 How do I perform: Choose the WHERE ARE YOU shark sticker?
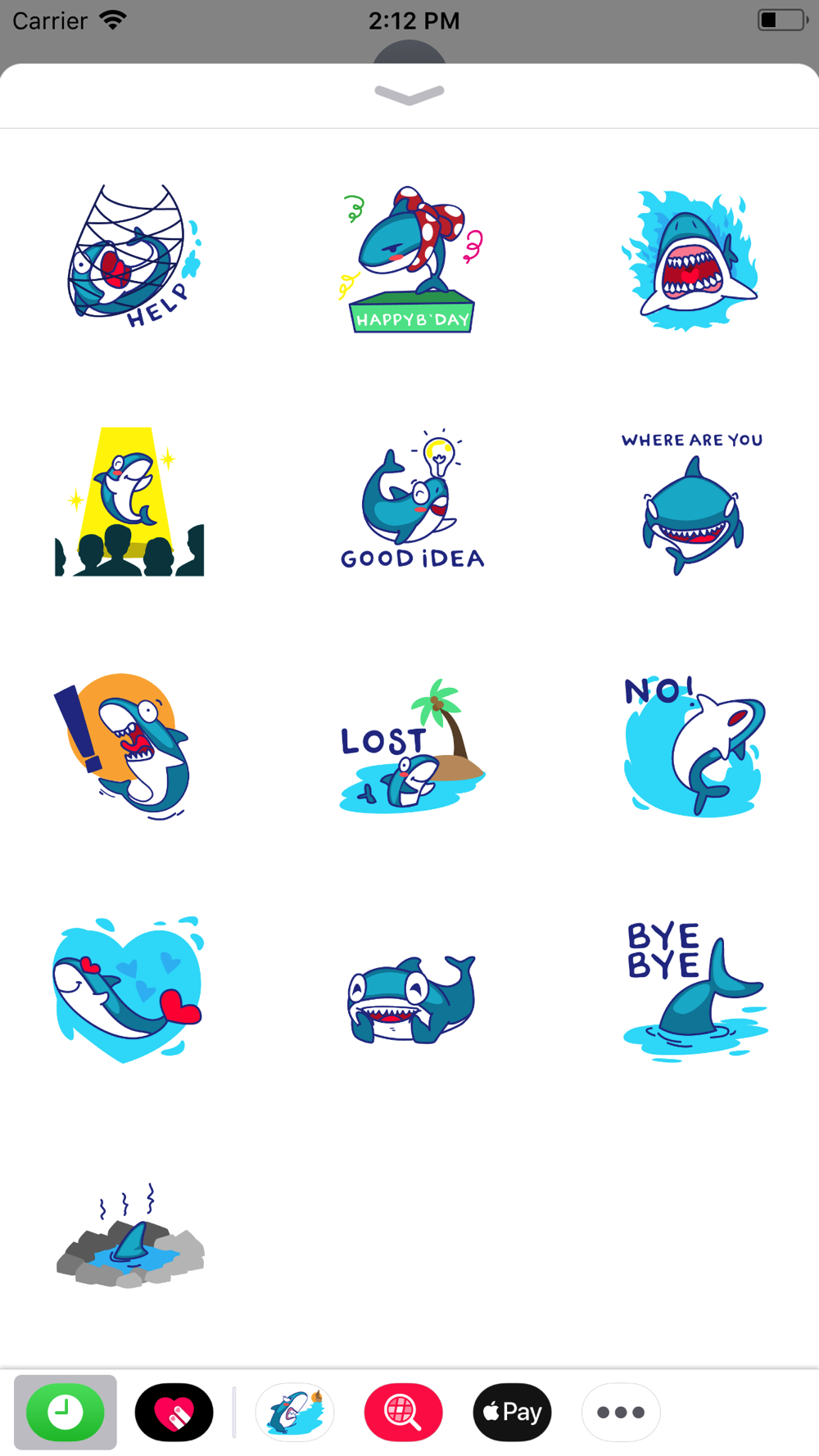point(692,503)
